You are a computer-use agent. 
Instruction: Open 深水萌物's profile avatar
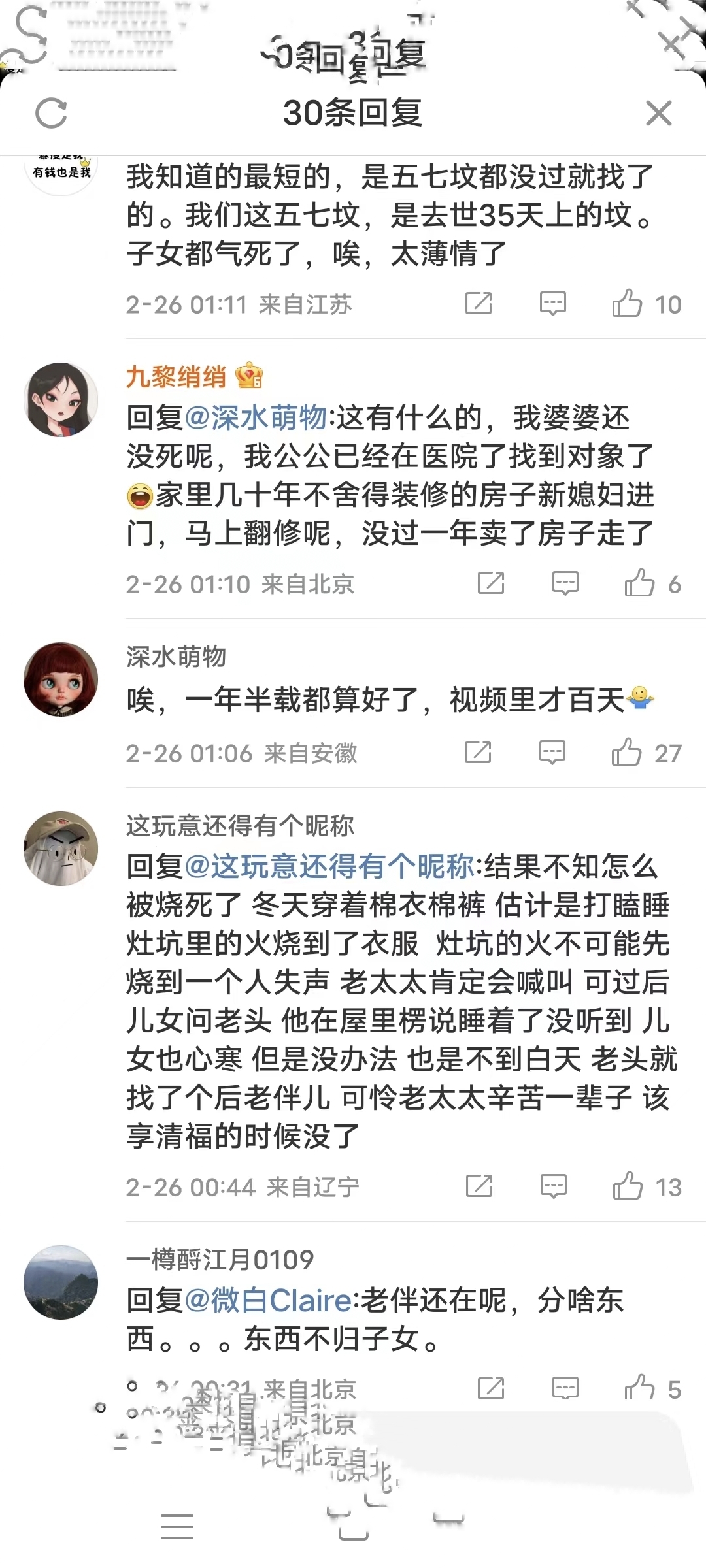tap(61, 679)
